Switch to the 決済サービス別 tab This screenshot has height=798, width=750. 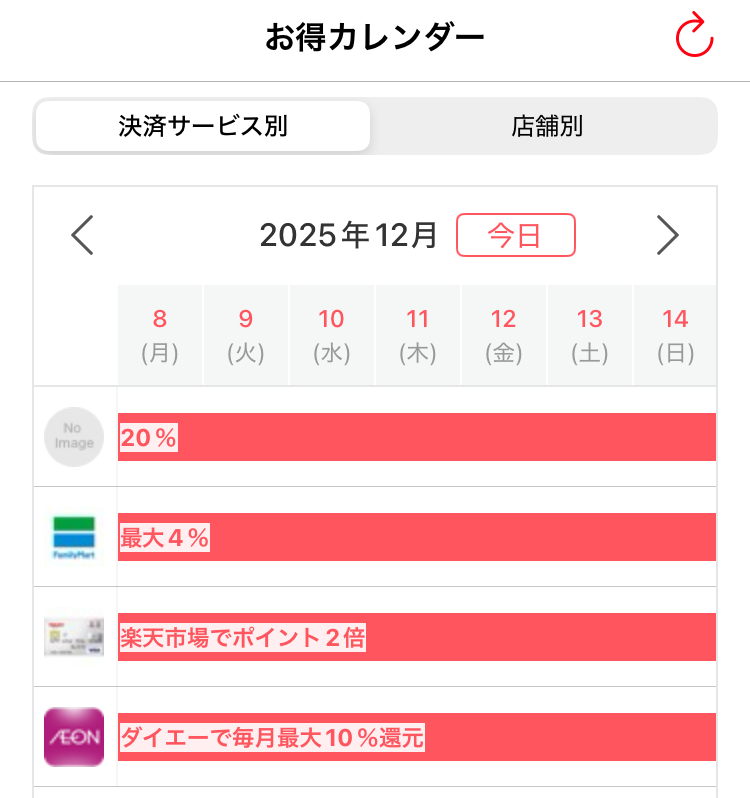click(x=203, y=127)
